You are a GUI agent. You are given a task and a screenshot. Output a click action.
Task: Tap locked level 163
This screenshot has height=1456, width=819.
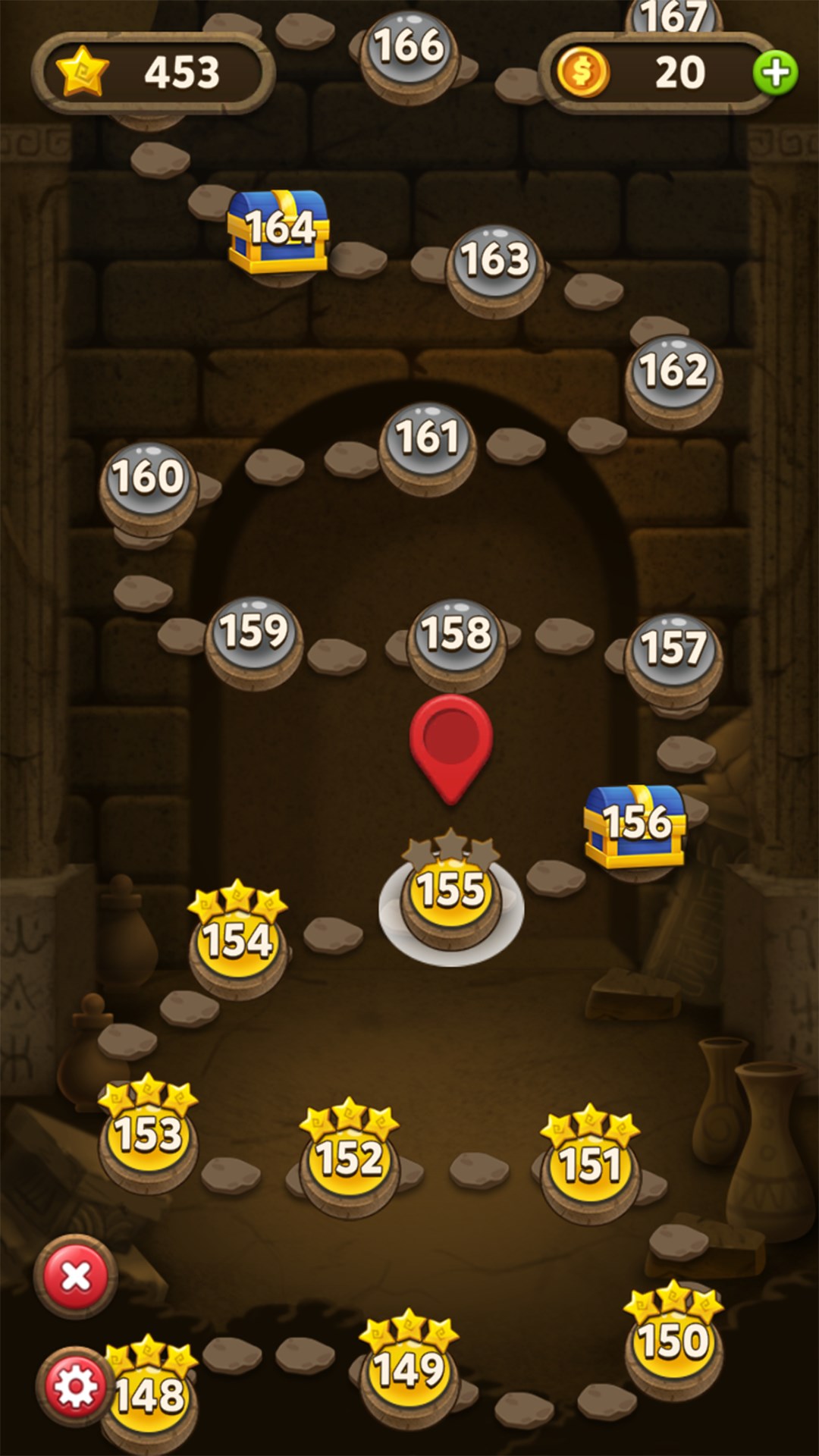[x=494, y=264]
